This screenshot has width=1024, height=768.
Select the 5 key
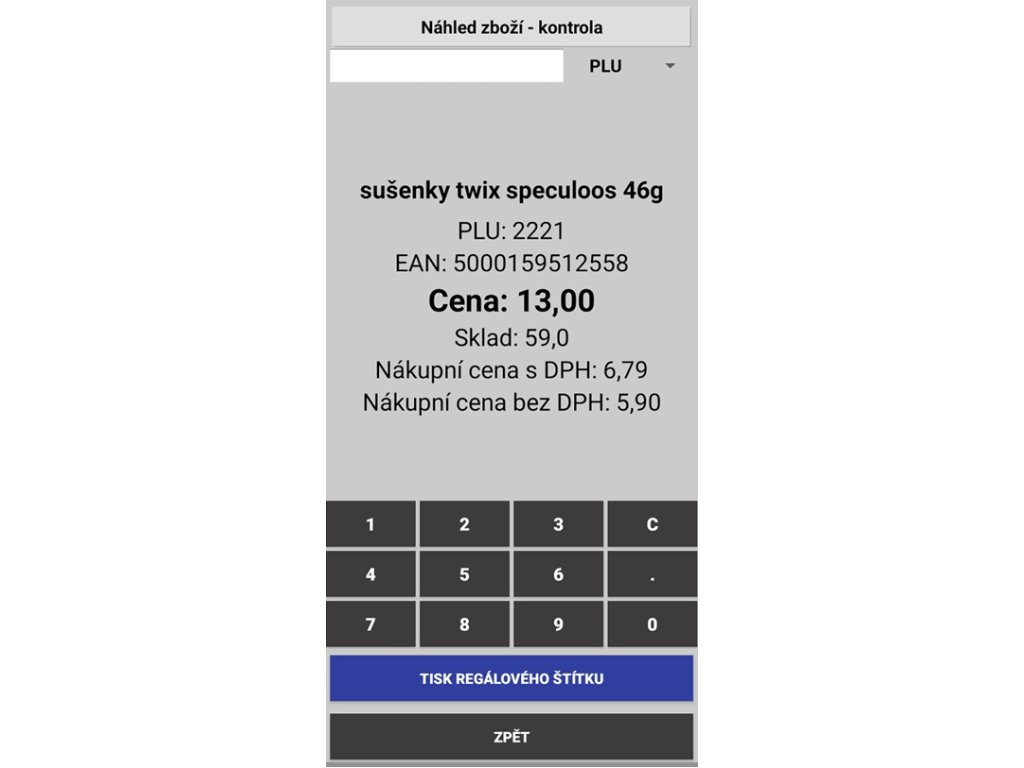(x=464, y=574)
